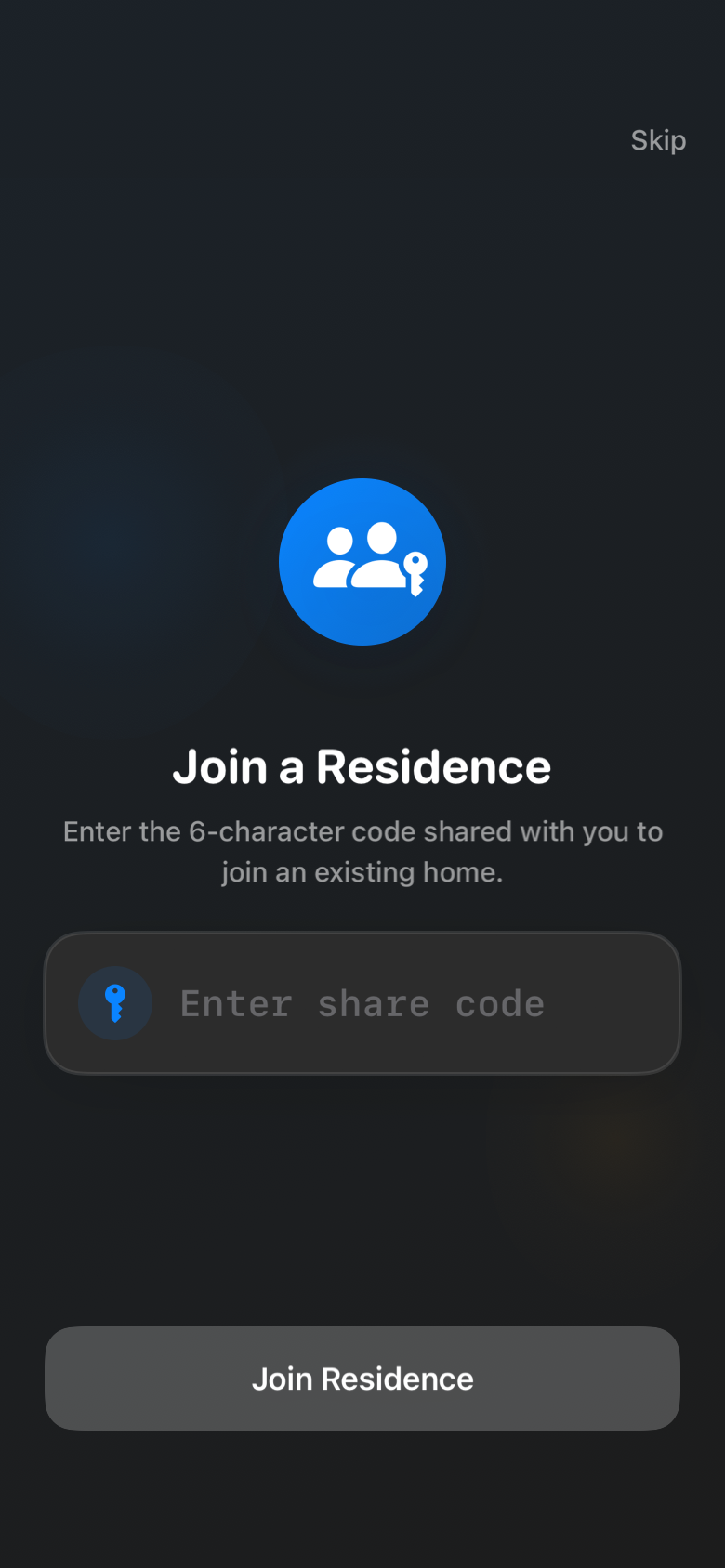The width and height of the screenshot is (725, 1568).
Task: Click the key badge next to the placeholder text
Action: [x=115, y=1003]
